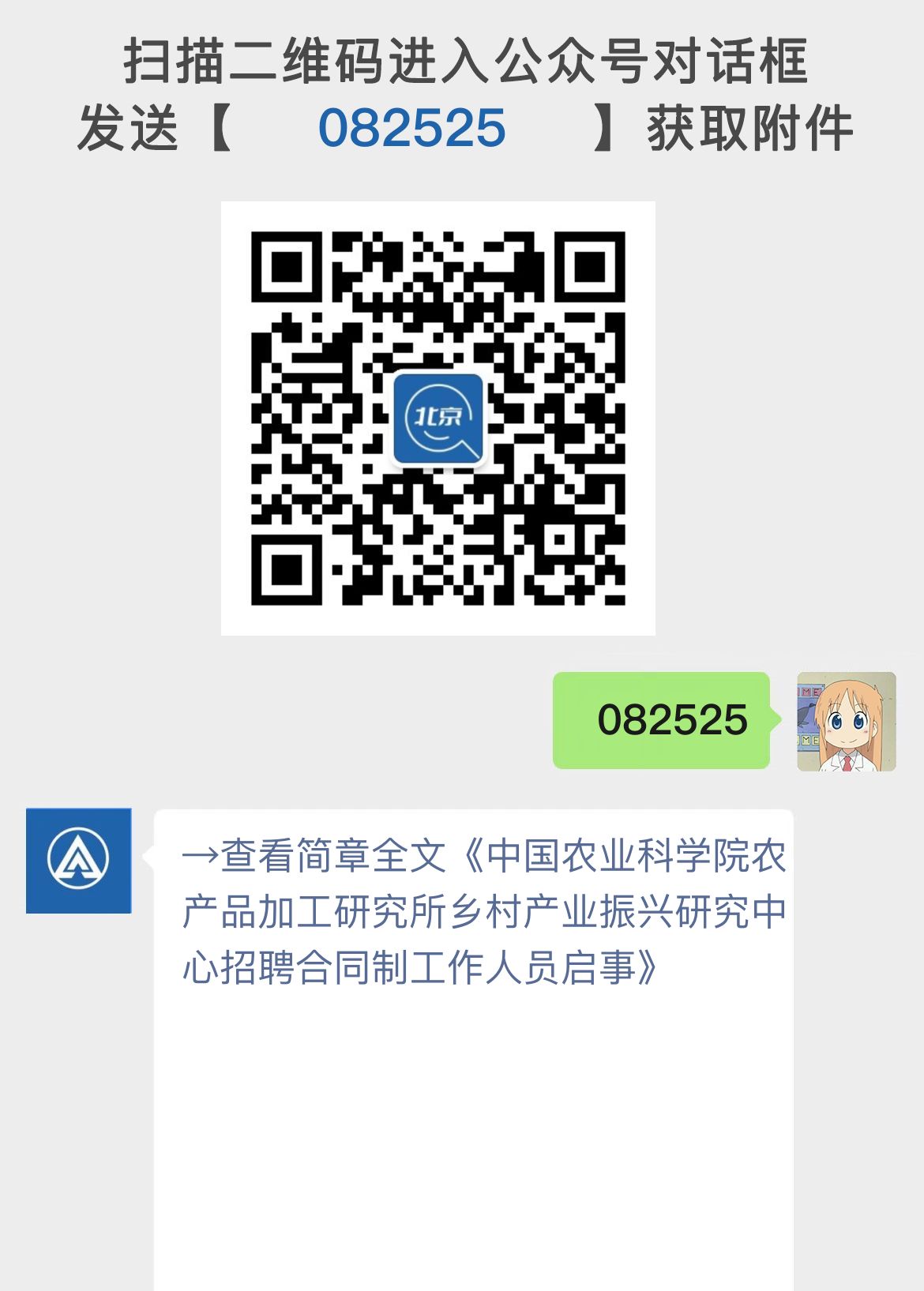The image size is (924, 1291).
Task: Click the Beijing logo at QR code center
Action: point(439,421)
